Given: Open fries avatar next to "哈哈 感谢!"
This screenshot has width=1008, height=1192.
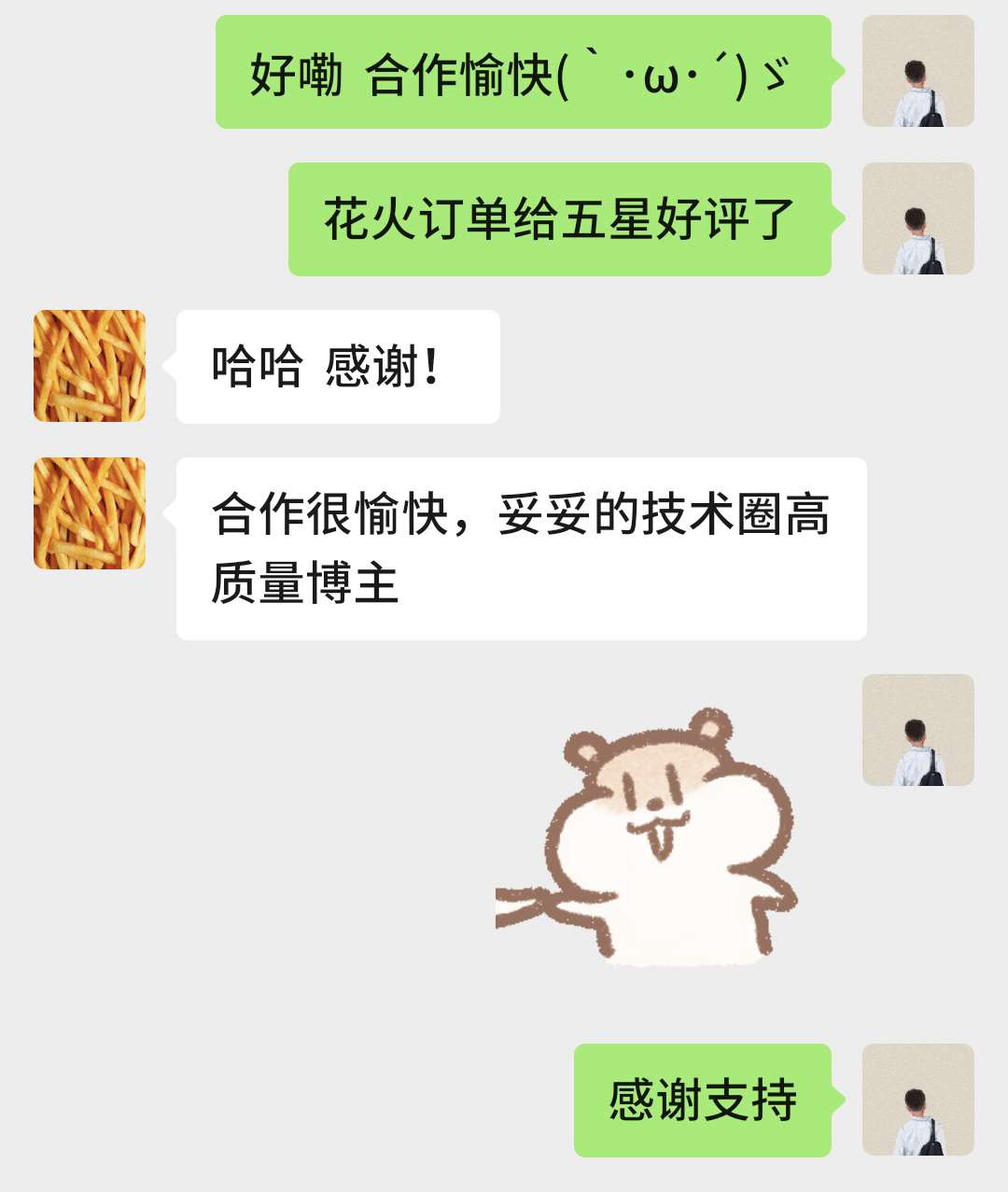Looking at the screenshot, I should [90, 366].
